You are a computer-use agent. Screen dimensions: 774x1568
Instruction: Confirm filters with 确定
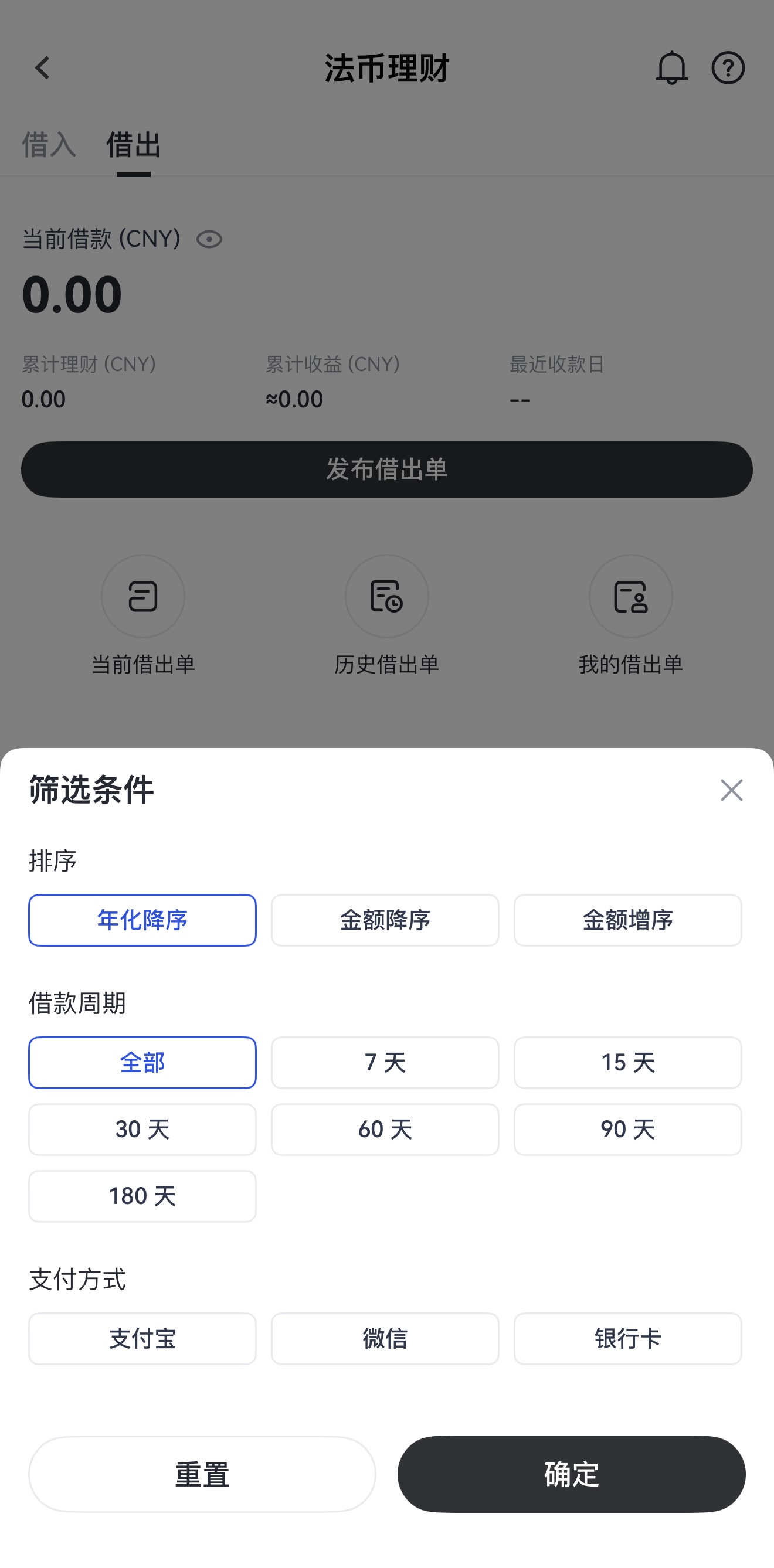tap(571, 1474)
